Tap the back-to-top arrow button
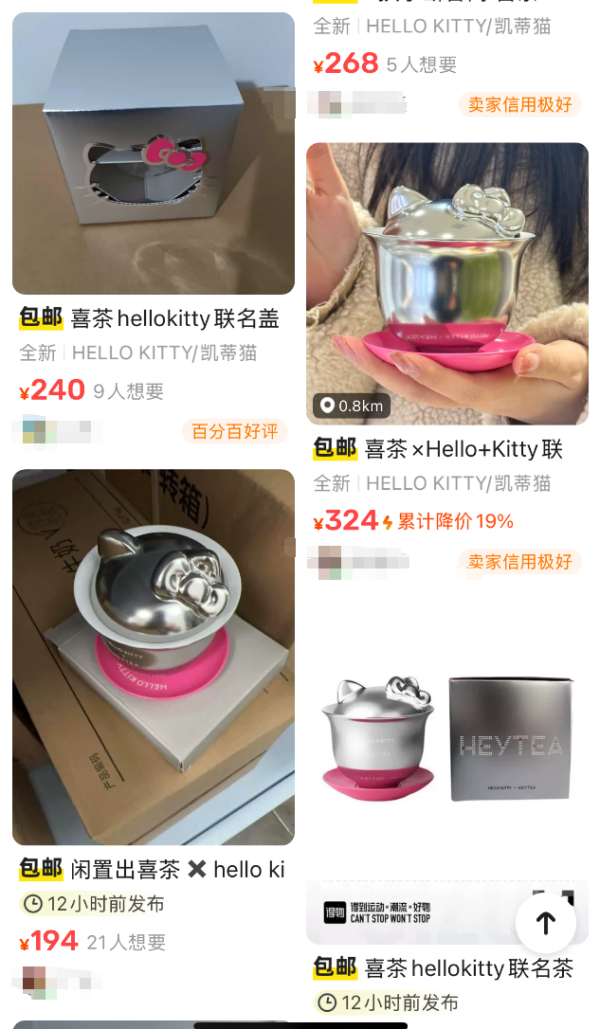The height and width of the screenshot is (1029, 600). (545, 922)
